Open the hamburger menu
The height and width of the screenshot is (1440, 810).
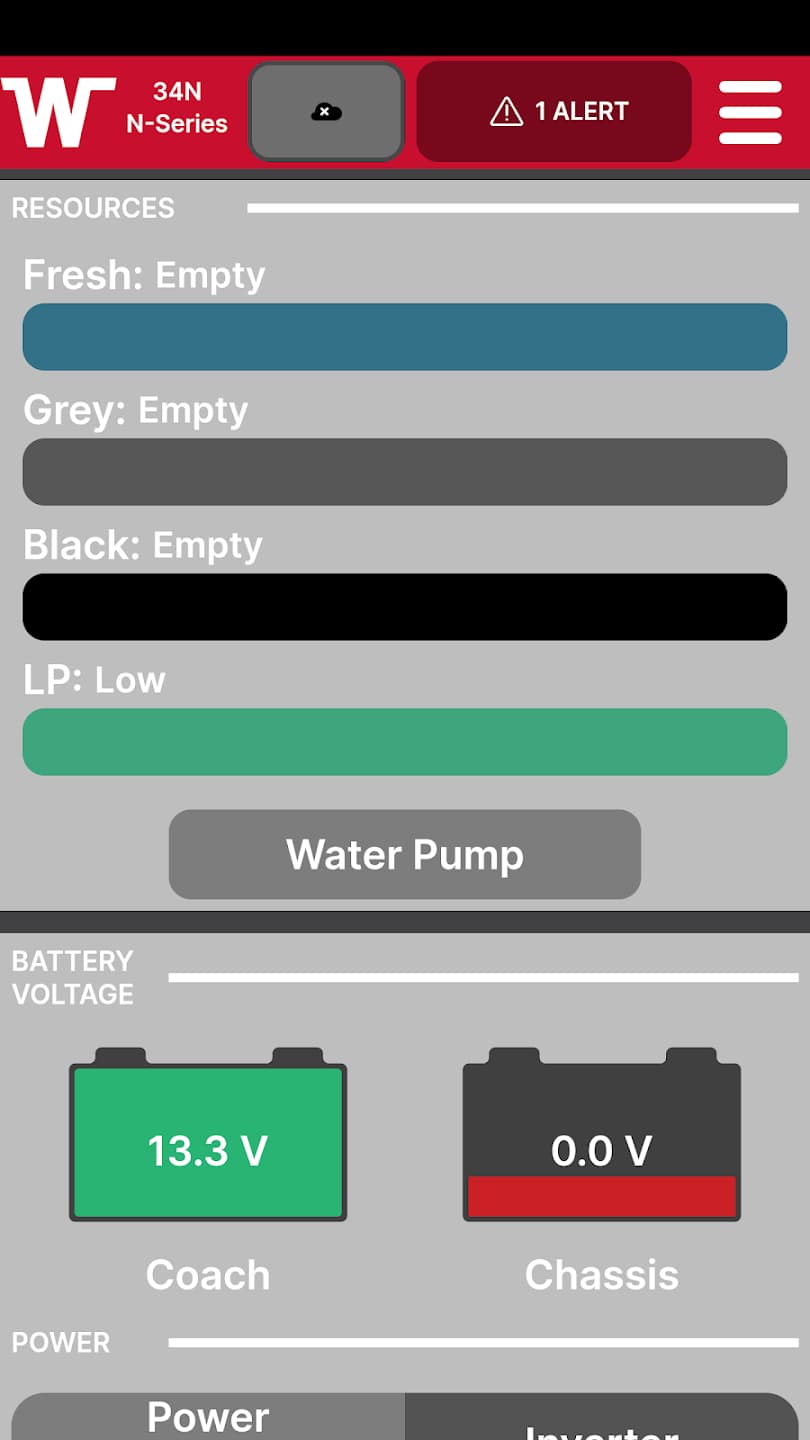(x=750, y=111)
